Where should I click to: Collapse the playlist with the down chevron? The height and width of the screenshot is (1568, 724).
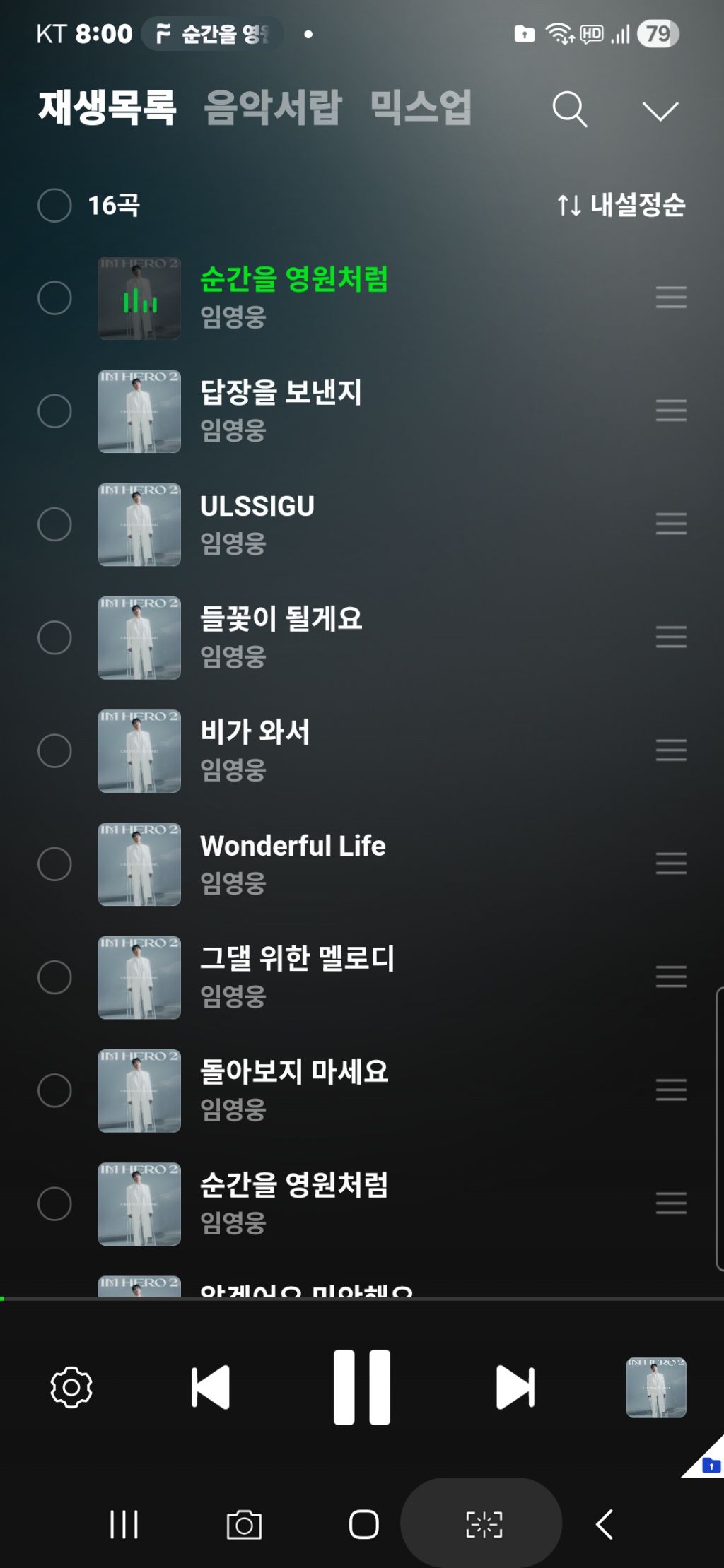660,111
